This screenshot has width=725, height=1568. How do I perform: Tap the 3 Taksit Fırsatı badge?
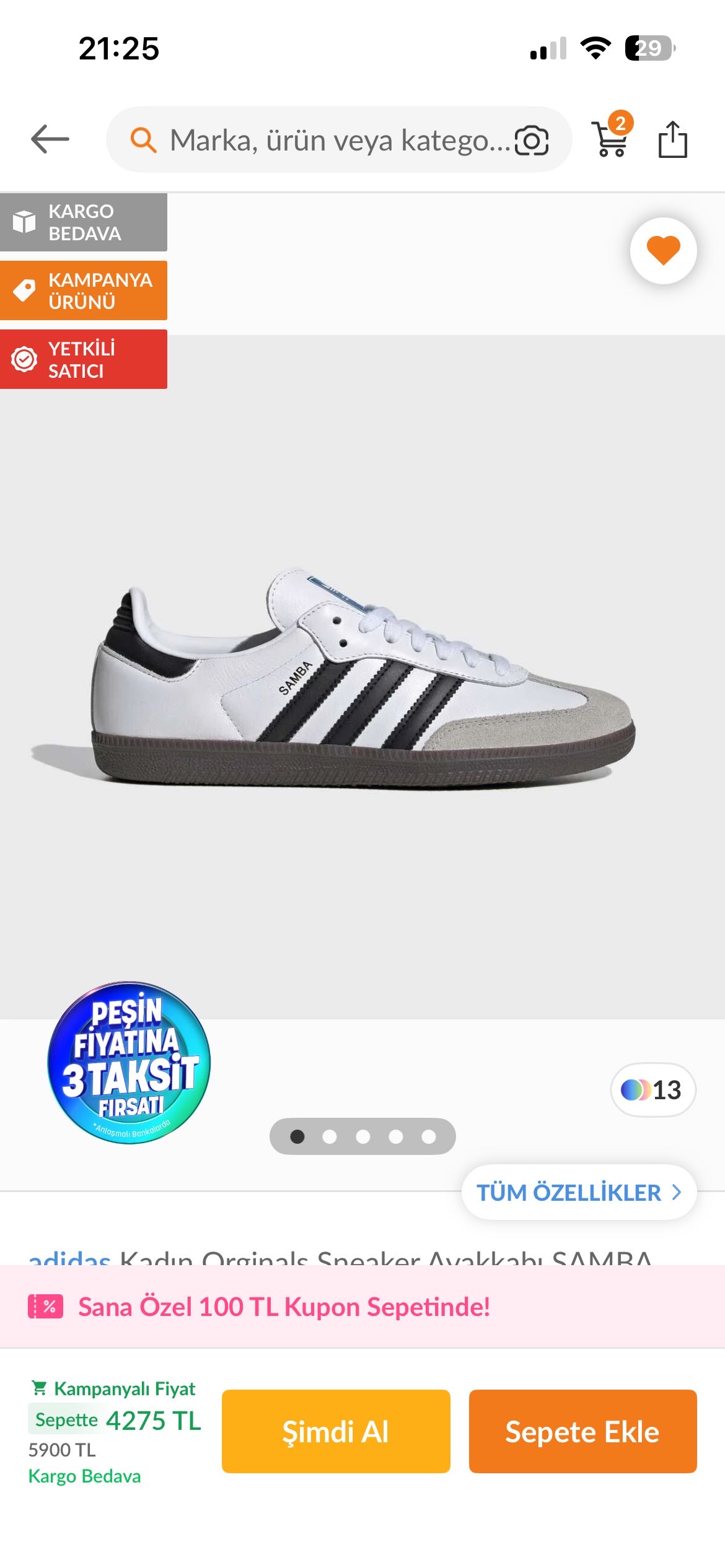pyautogui.click(x=129, y=1063)
